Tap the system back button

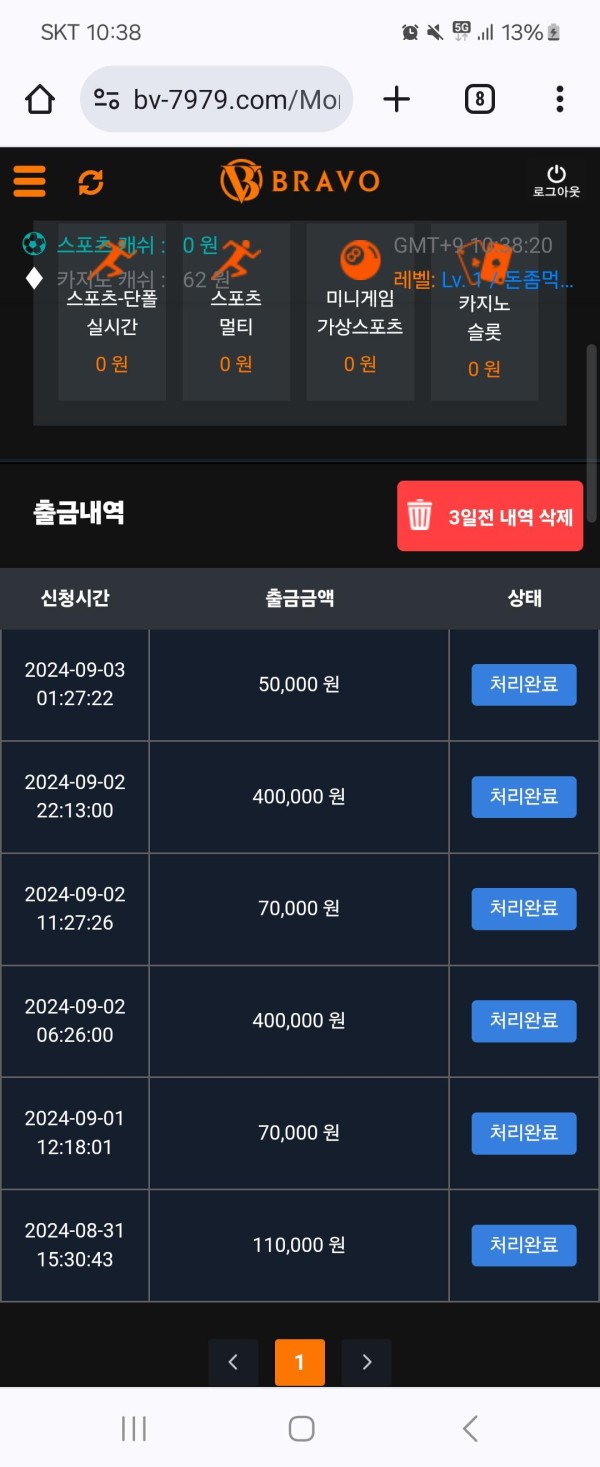469,1428
